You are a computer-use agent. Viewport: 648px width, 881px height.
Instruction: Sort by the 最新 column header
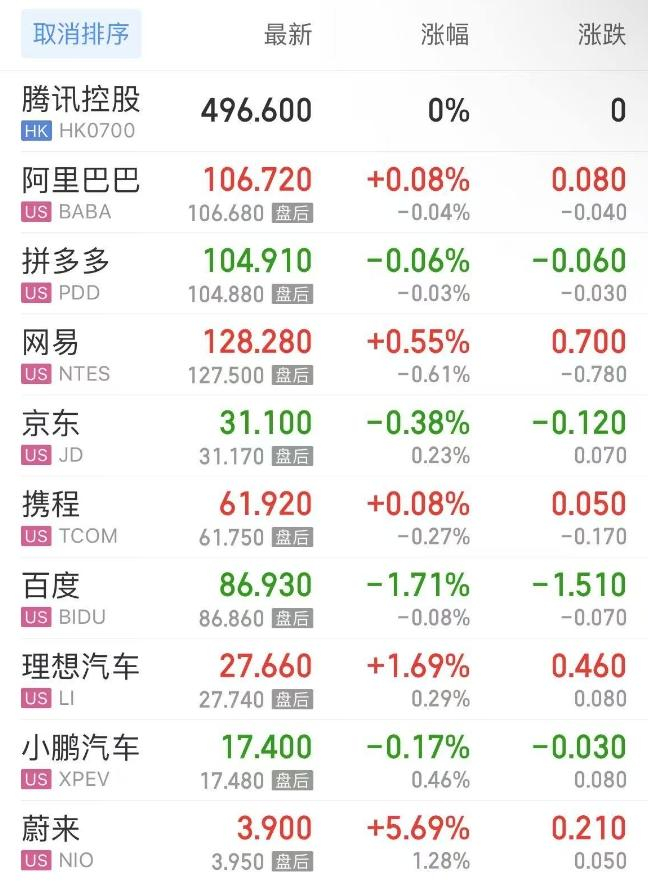coord(288,35)
